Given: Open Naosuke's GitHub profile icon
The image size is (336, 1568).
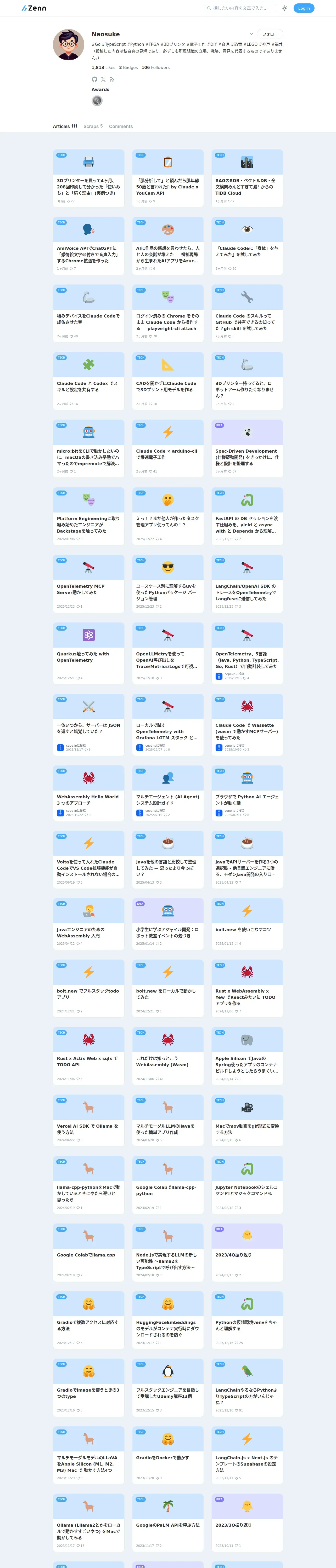Looking at the screenshot, I should [x=94, y=79].
